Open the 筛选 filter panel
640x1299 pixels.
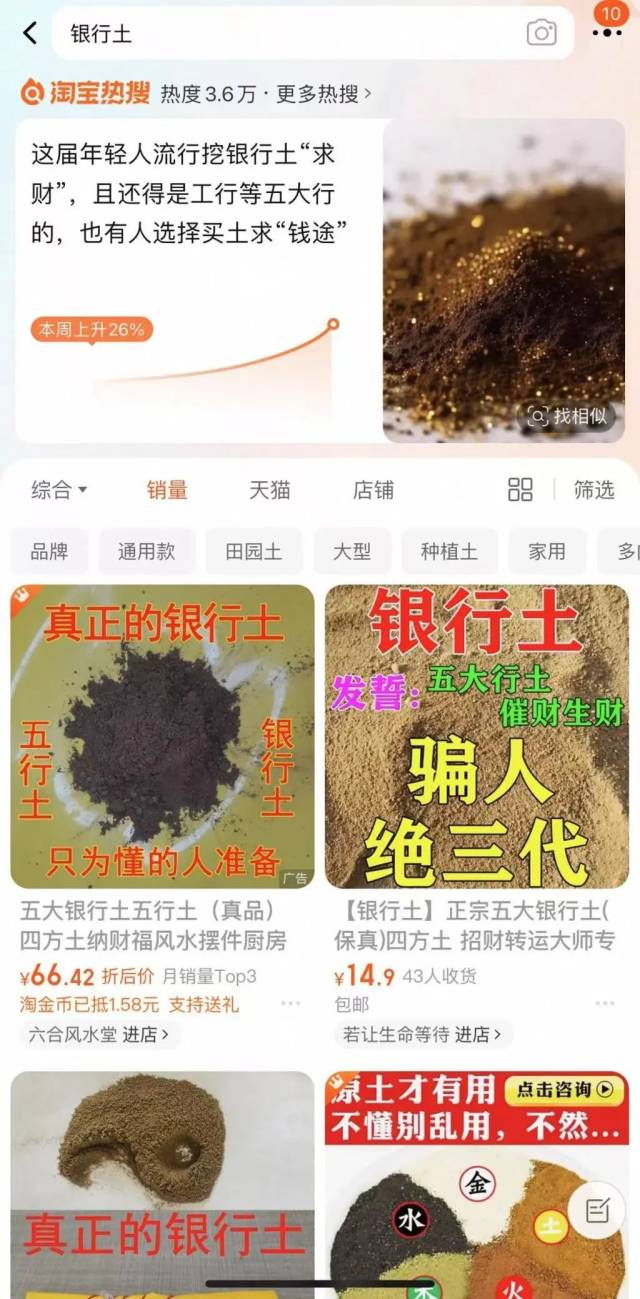click(x=594, y=490)
